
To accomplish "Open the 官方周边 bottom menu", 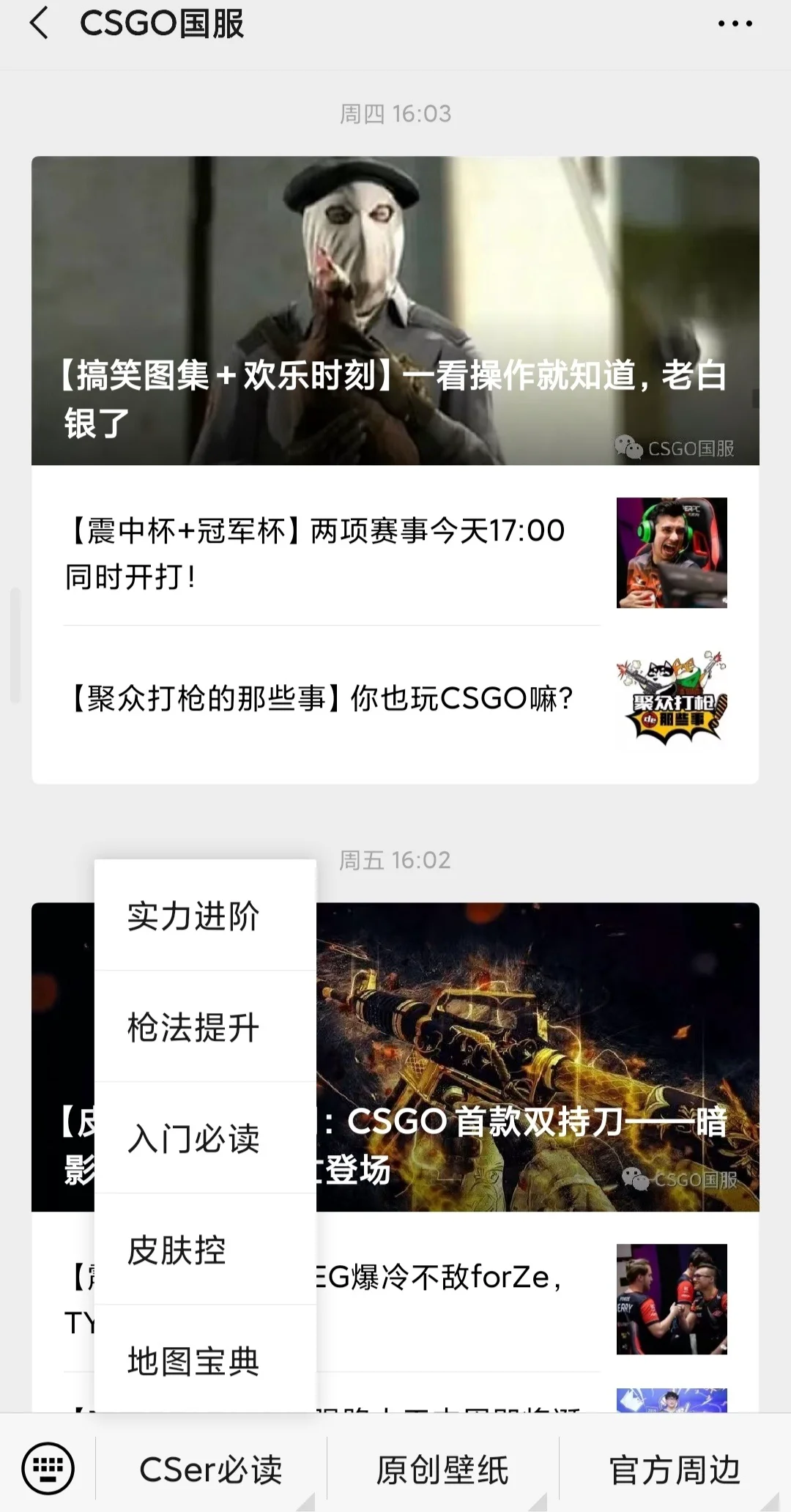I will (675, 1470).
